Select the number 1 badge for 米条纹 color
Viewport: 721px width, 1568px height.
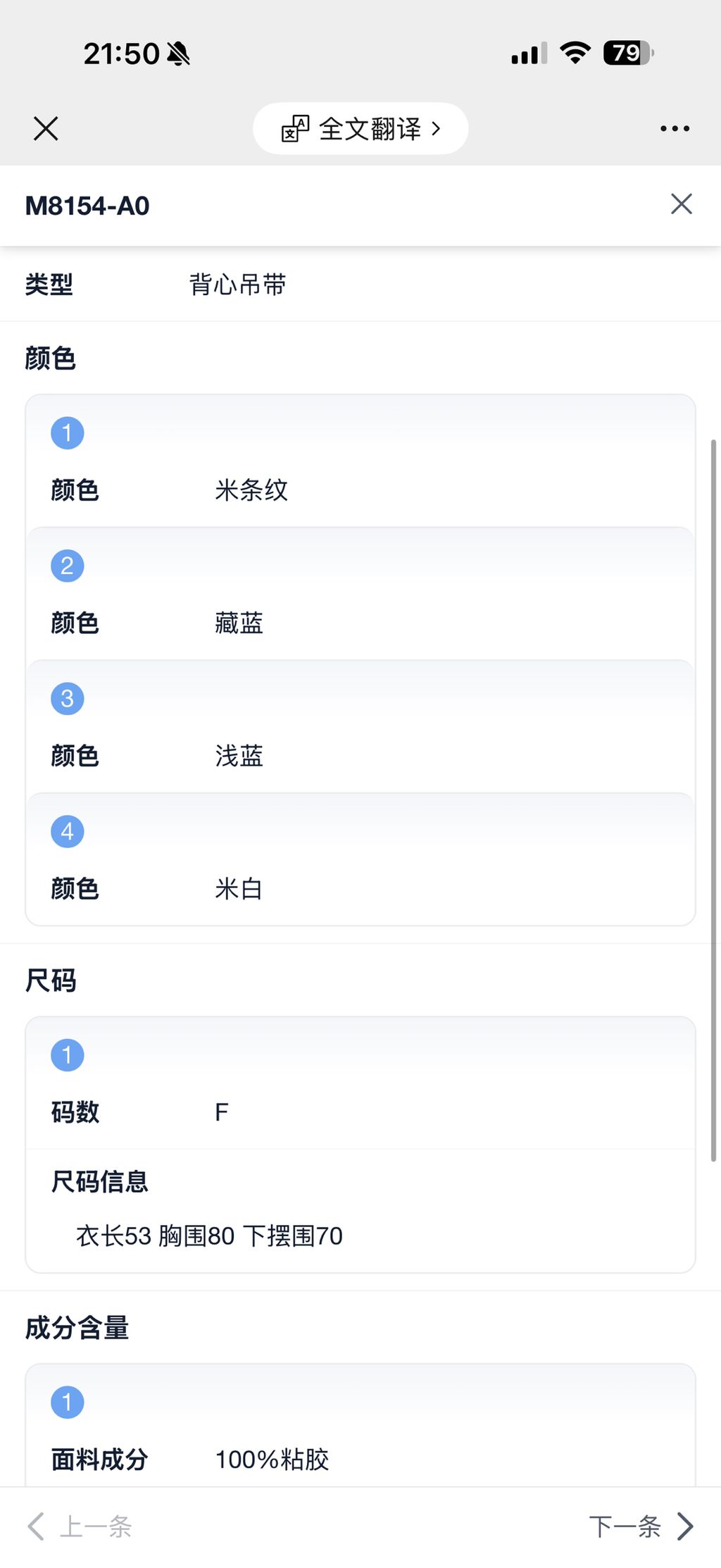coord(67,432)
